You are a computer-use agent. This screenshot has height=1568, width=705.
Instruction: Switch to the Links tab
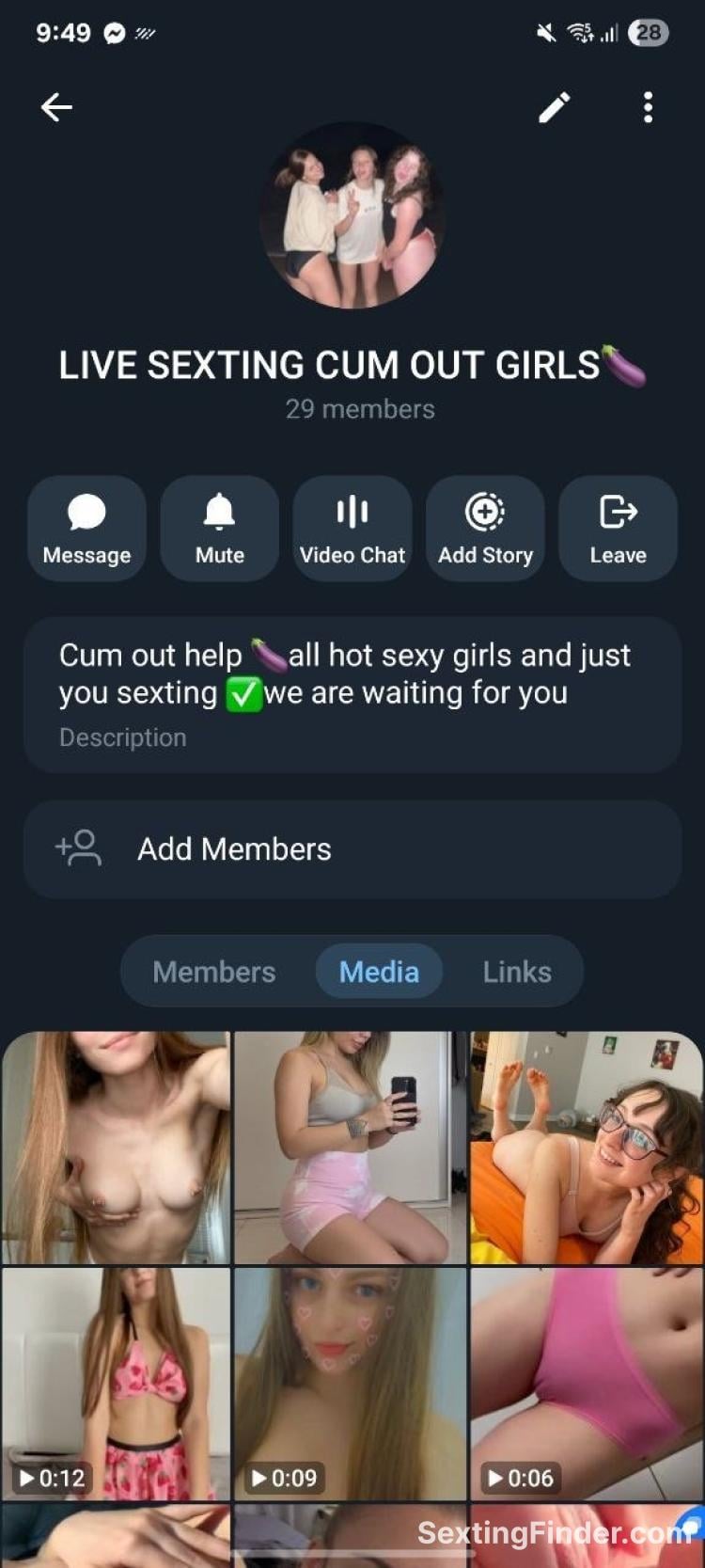click(x=517, y=972)
